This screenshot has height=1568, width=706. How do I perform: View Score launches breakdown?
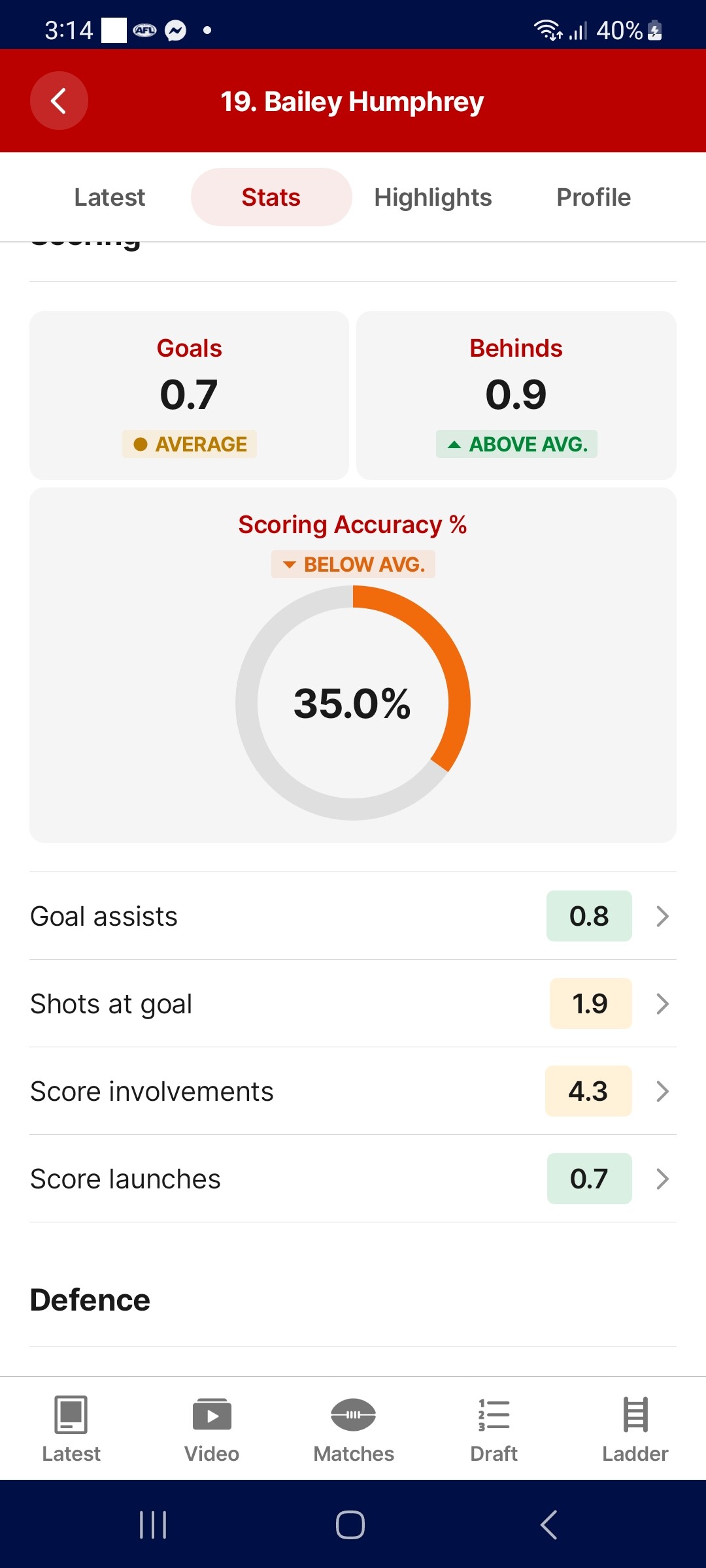click(x=353, y=1179)
